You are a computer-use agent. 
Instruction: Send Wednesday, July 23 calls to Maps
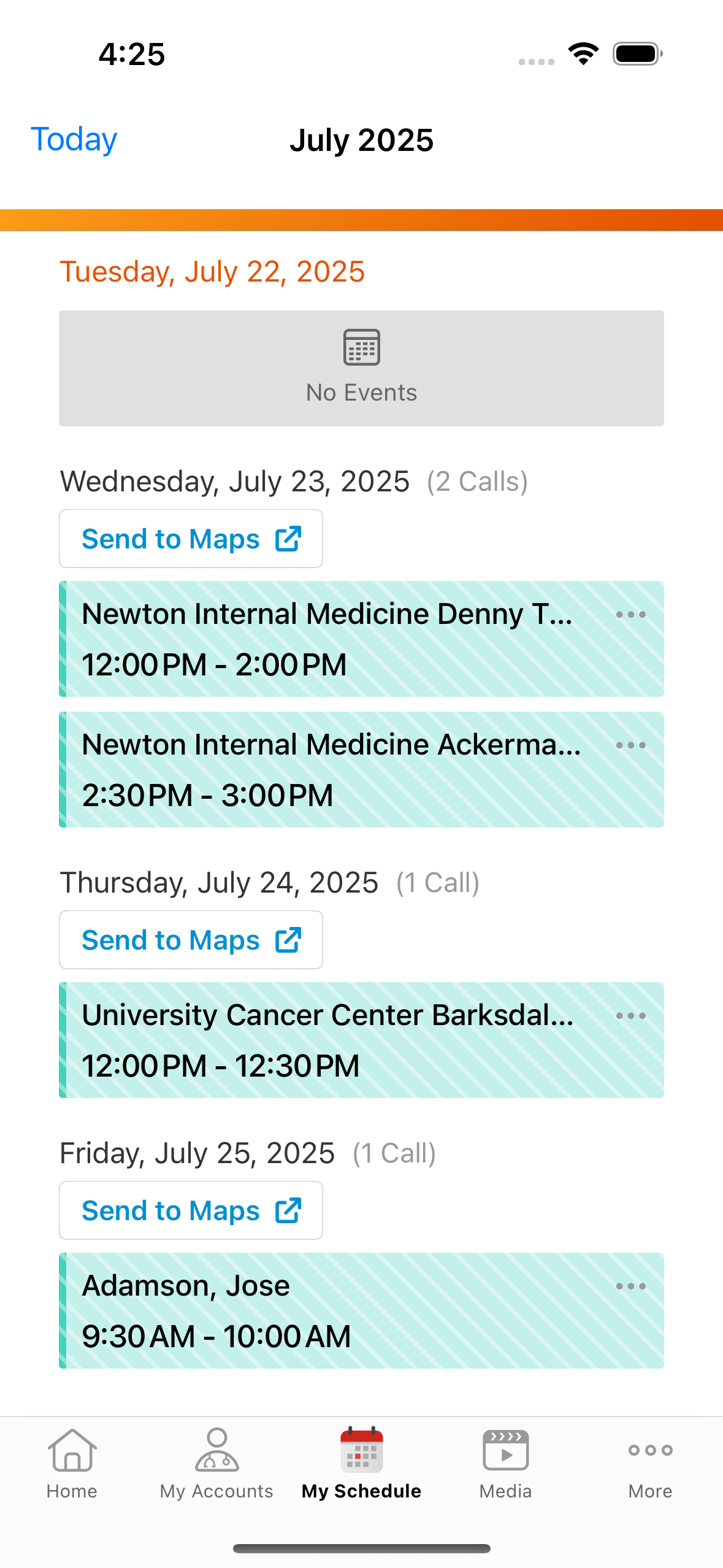pos(191,539)
